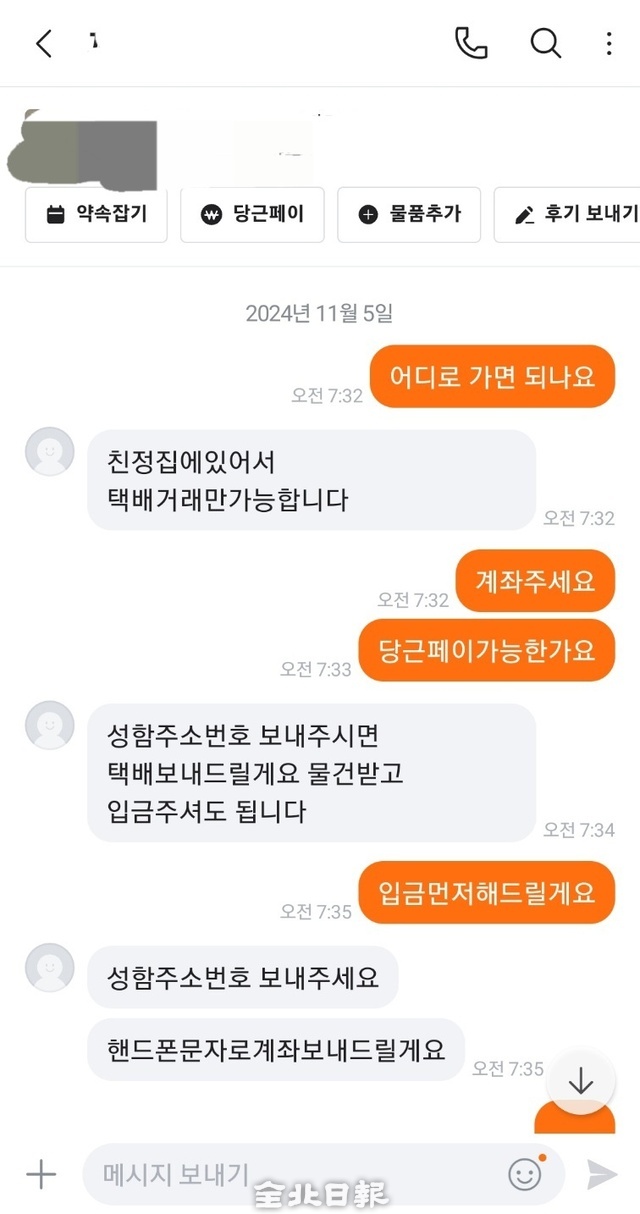
Task: Open the emoji sticker picker
Action: [x=525, y=1174]
